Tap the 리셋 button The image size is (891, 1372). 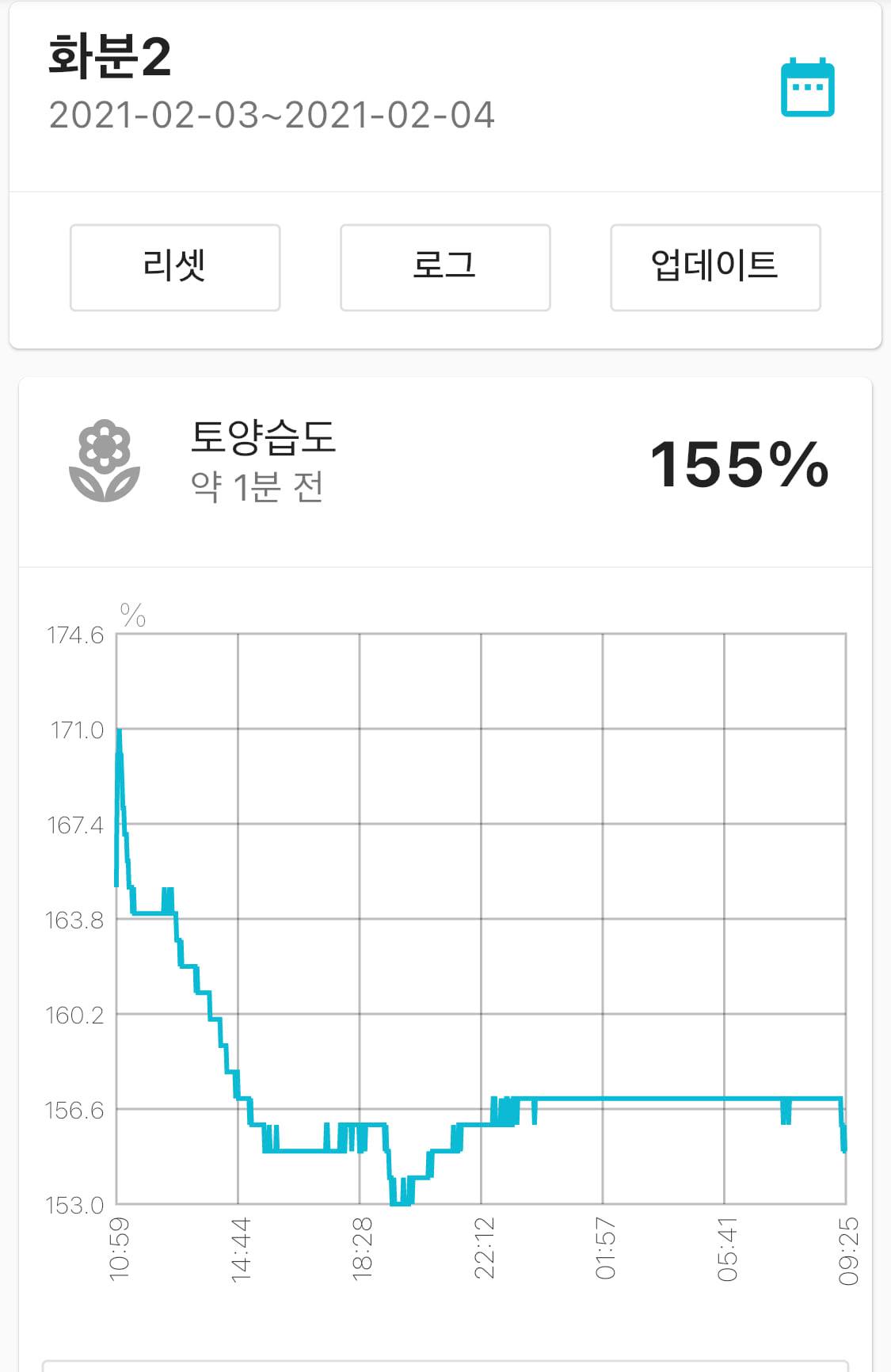click(175, 268)
